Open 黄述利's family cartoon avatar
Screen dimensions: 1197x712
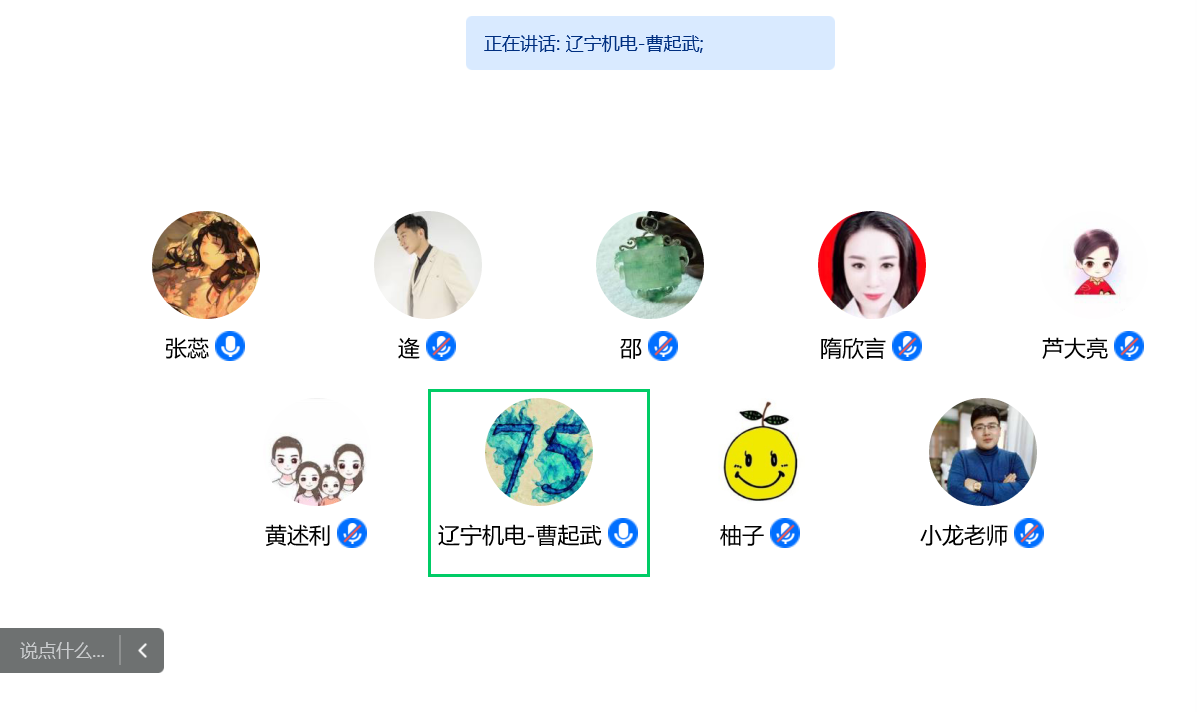(x=317, y=452)
